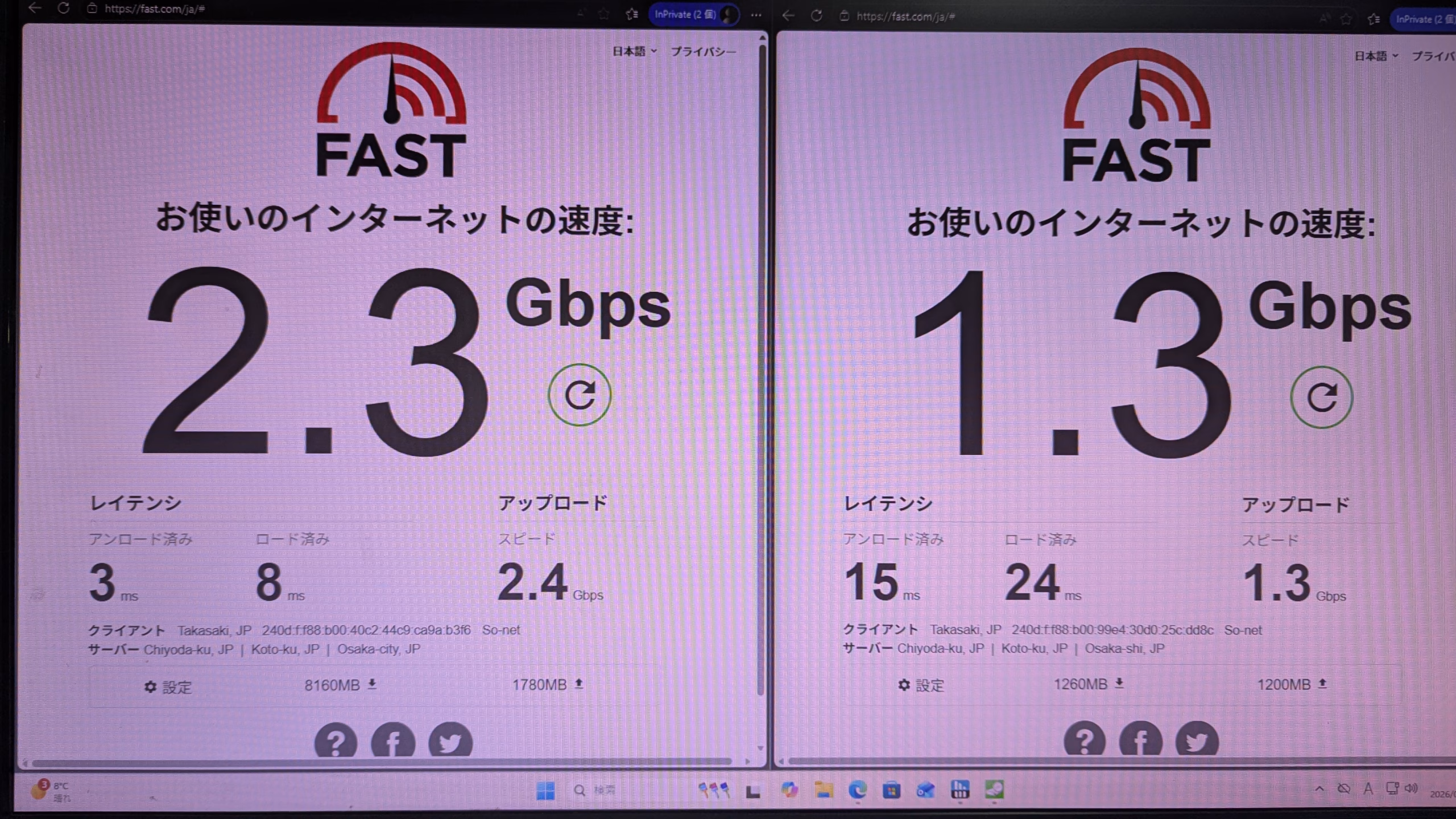The width and height of the screenshot is (1456, 819).
Task: Share the 1.3 Gbps result on Facebook
Action: 1140,741
